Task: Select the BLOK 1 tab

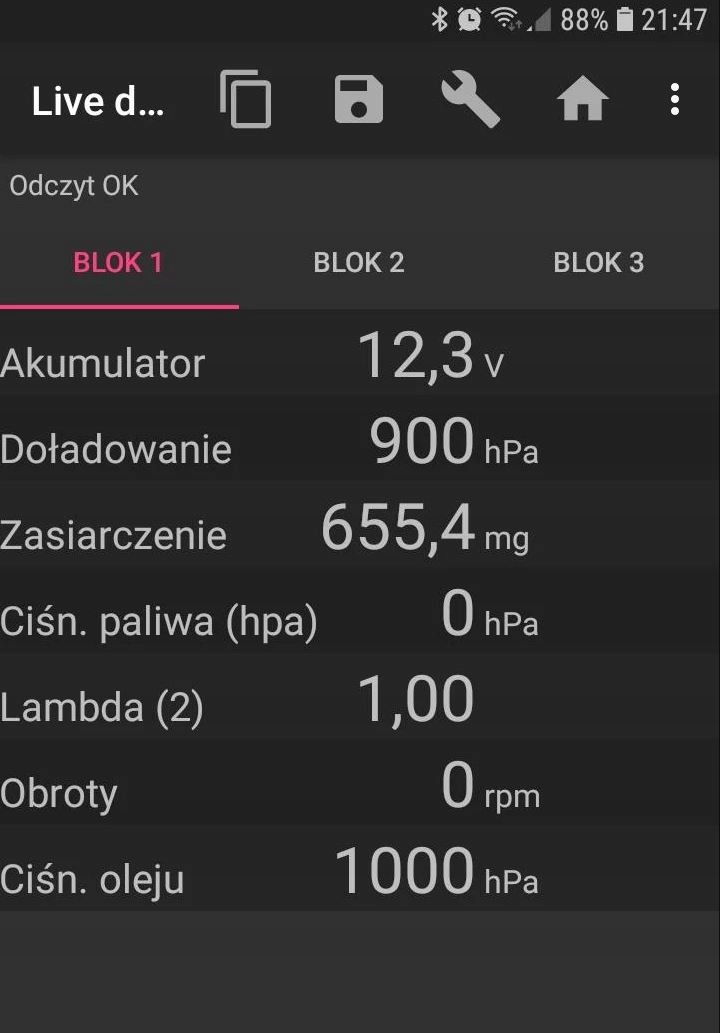Action: point(118,263)
